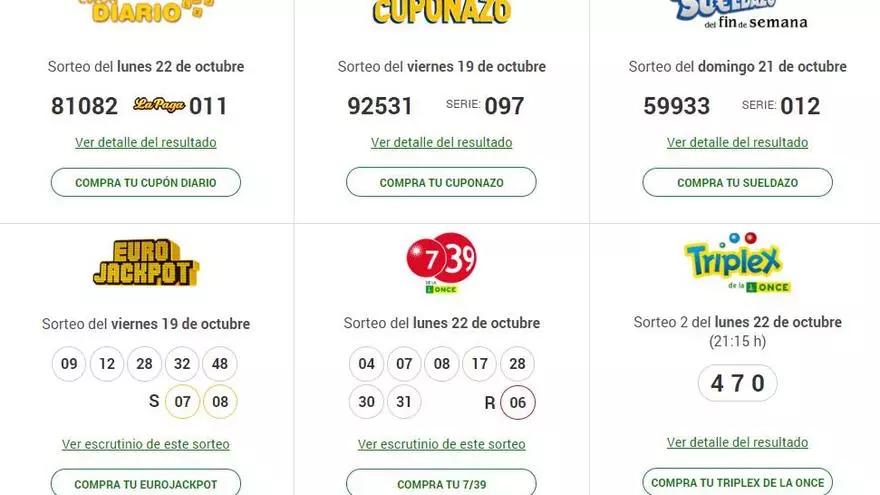The height and width of the screenshot is (495, 880).
Task: Tap Compra tu Cupón Diario button
Action: [x=146, y=183]
